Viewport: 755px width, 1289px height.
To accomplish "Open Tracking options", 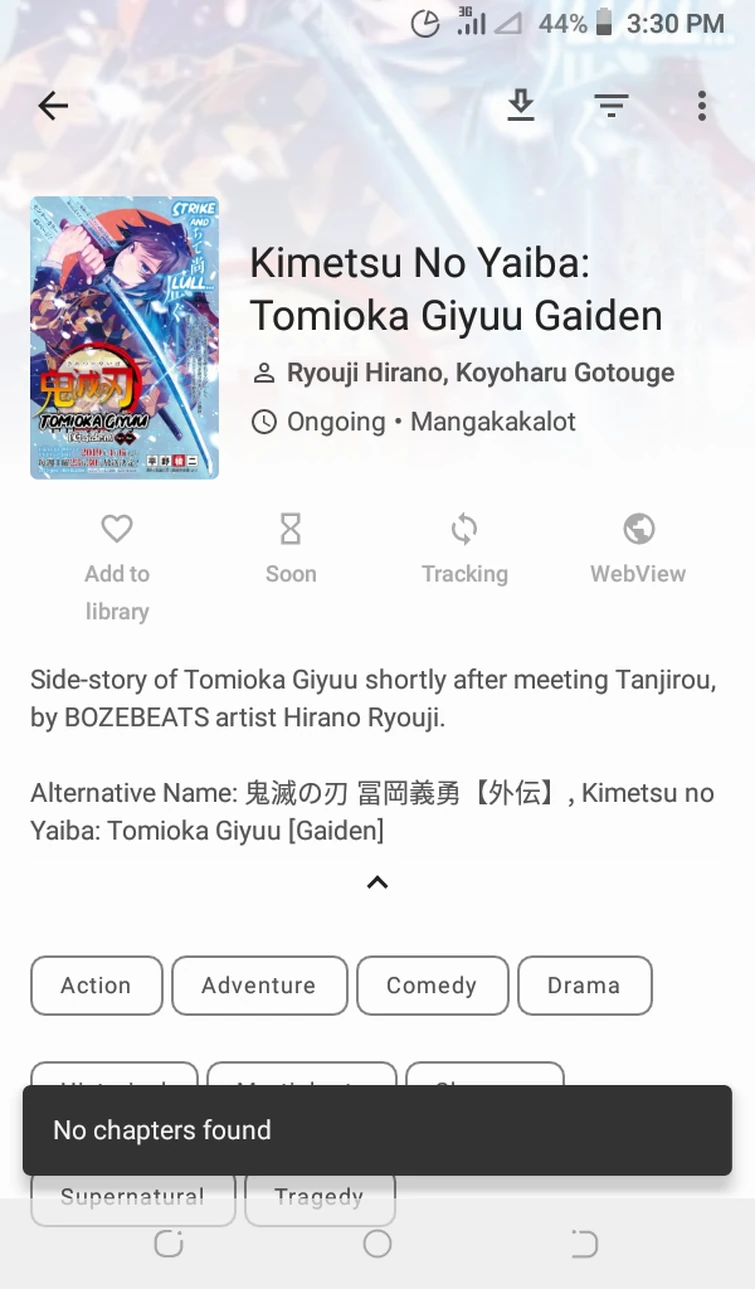I will tap(464, 547).
